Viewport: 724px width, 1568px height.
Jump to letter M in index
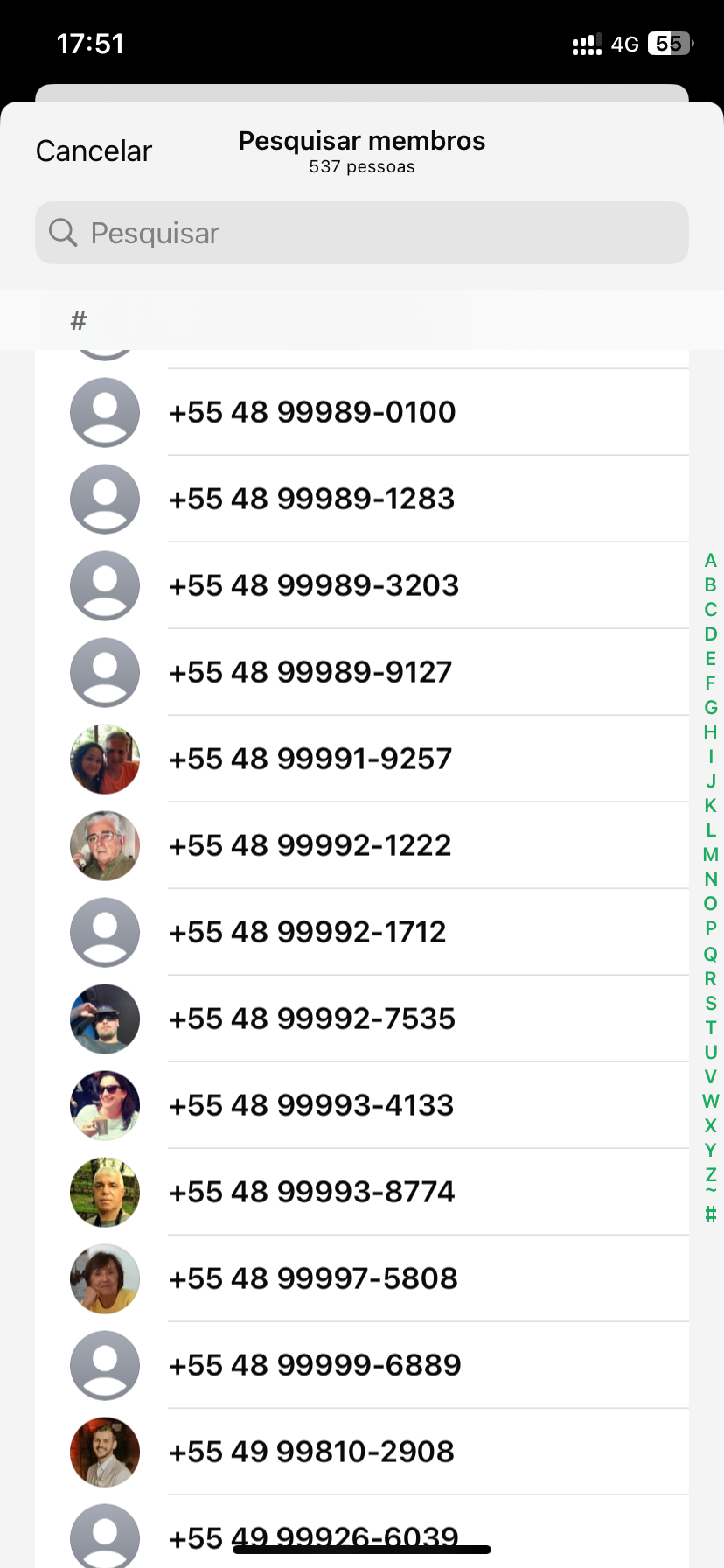click(710, 855)
